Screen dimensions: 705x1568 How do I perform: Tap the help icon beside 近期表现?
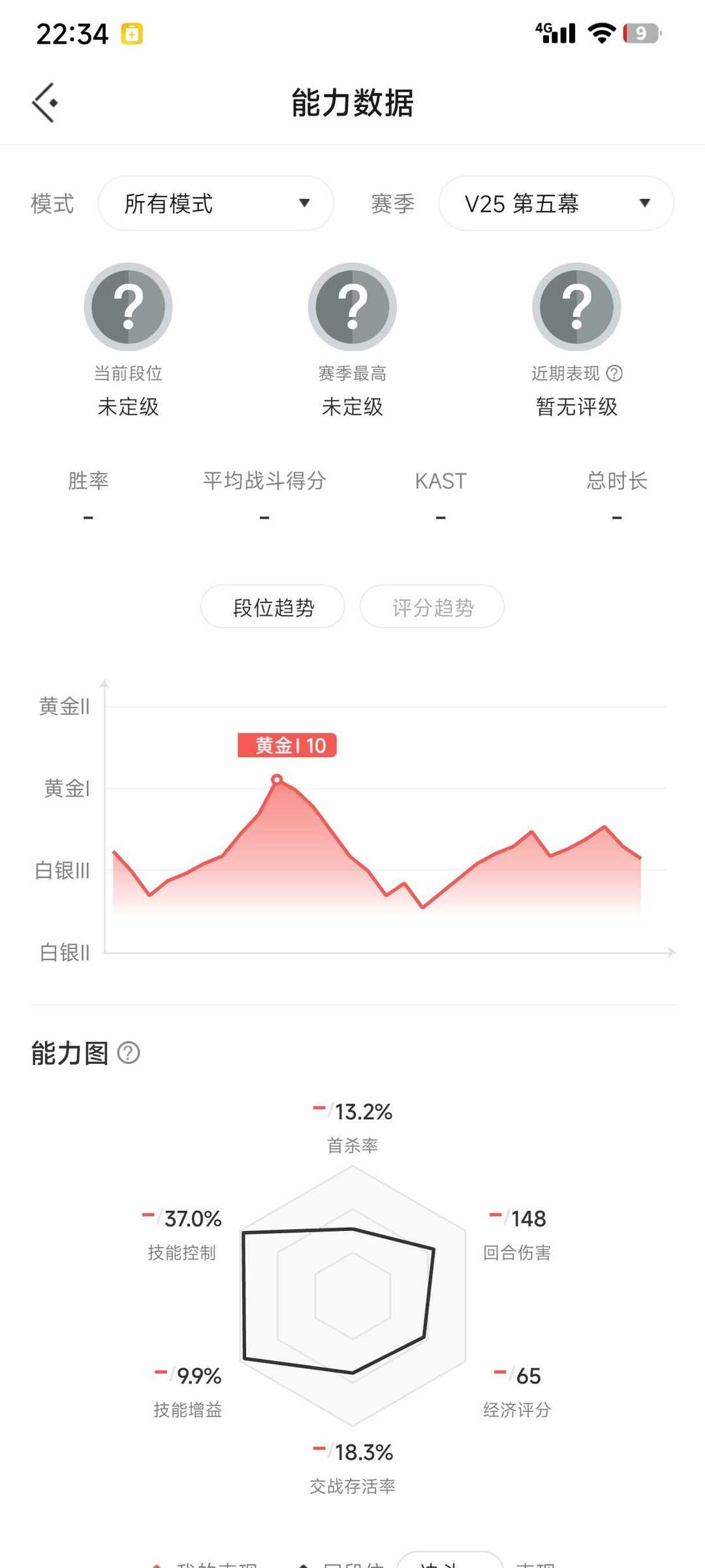pos(614,373)
